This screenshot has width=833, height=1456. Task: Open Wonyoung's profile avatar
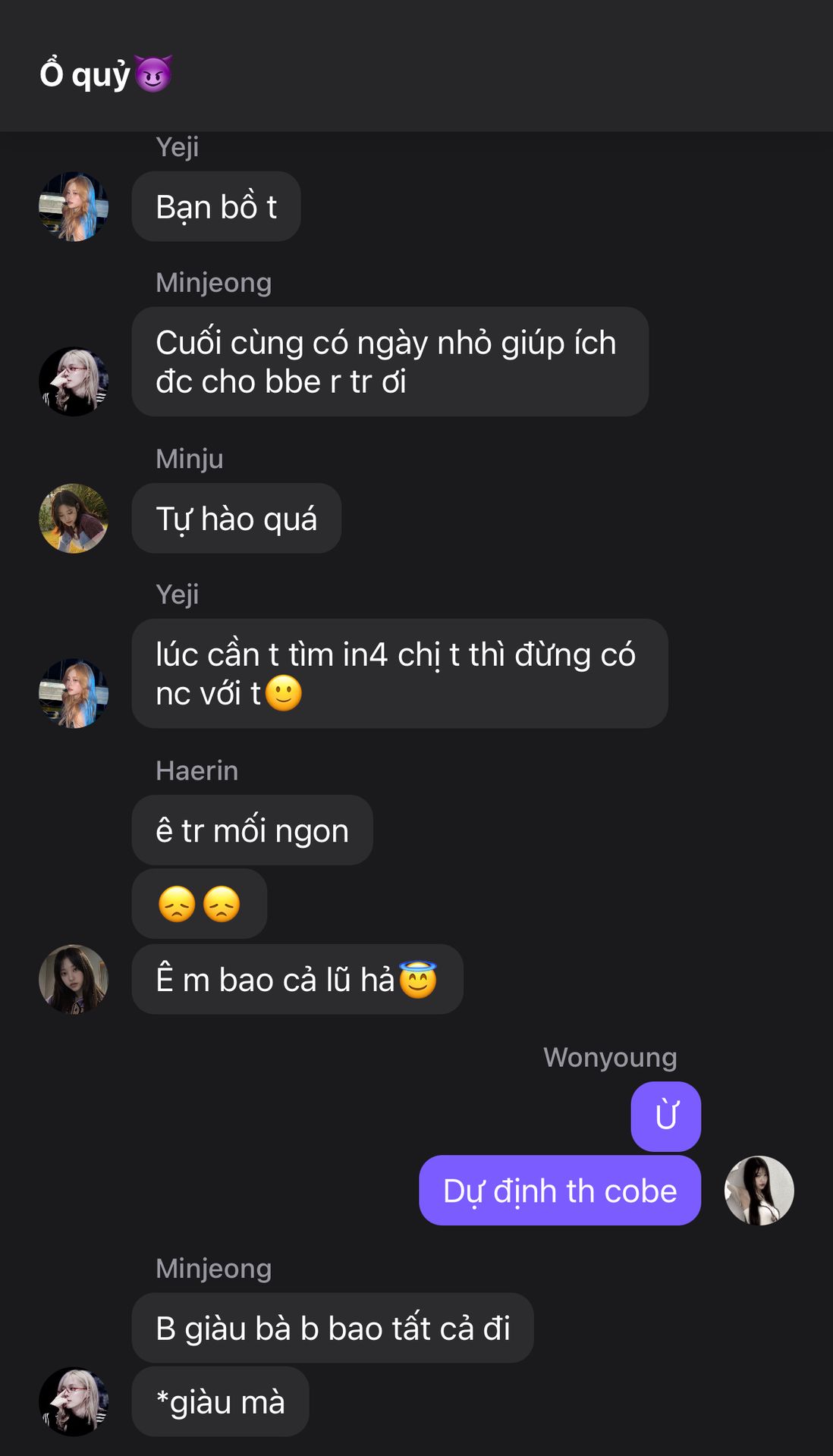[x=759, y=1191]
